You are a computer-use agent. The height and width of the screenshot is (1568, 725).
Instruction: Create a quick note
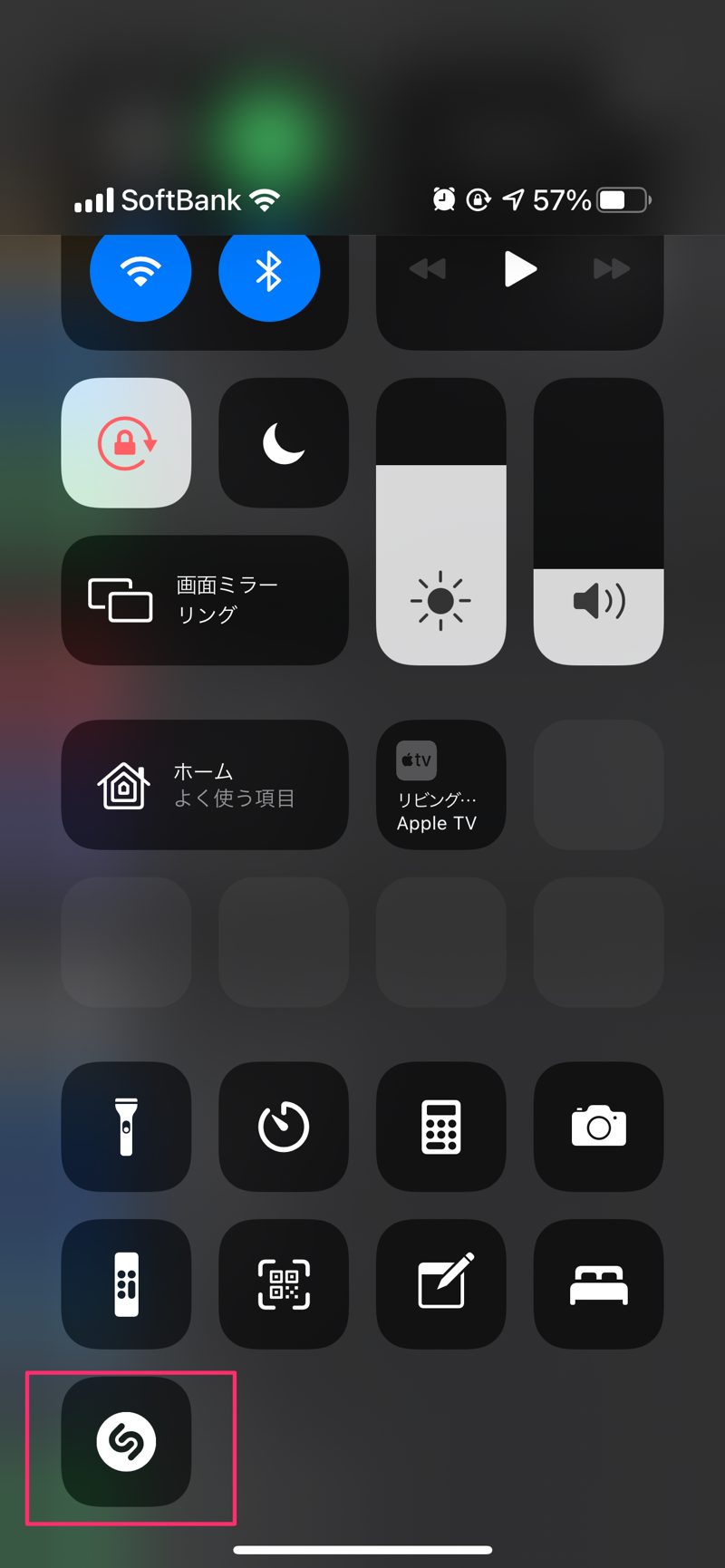[x=441, y=1284]
